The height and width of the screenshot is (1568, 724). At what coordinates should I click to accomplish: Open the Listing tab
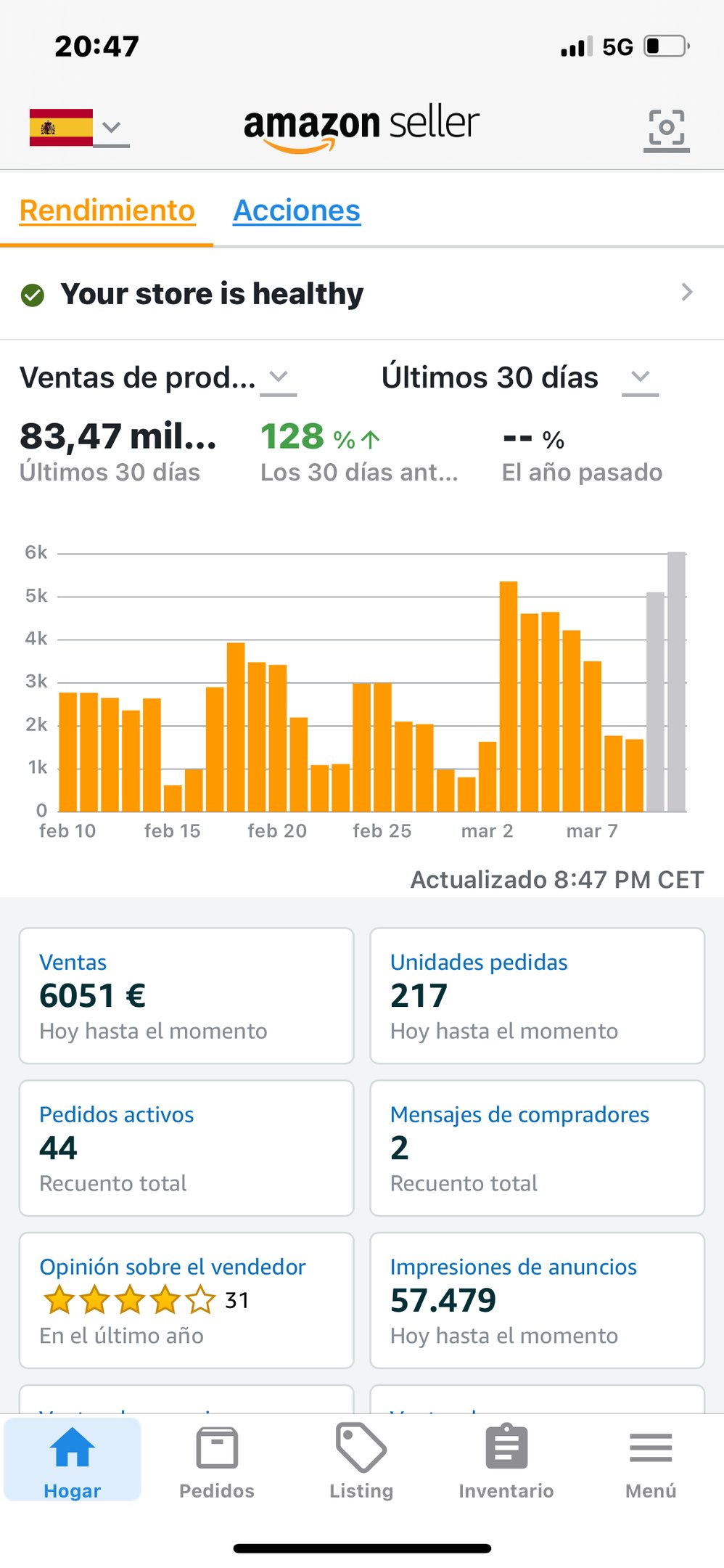coord(361,1461)
